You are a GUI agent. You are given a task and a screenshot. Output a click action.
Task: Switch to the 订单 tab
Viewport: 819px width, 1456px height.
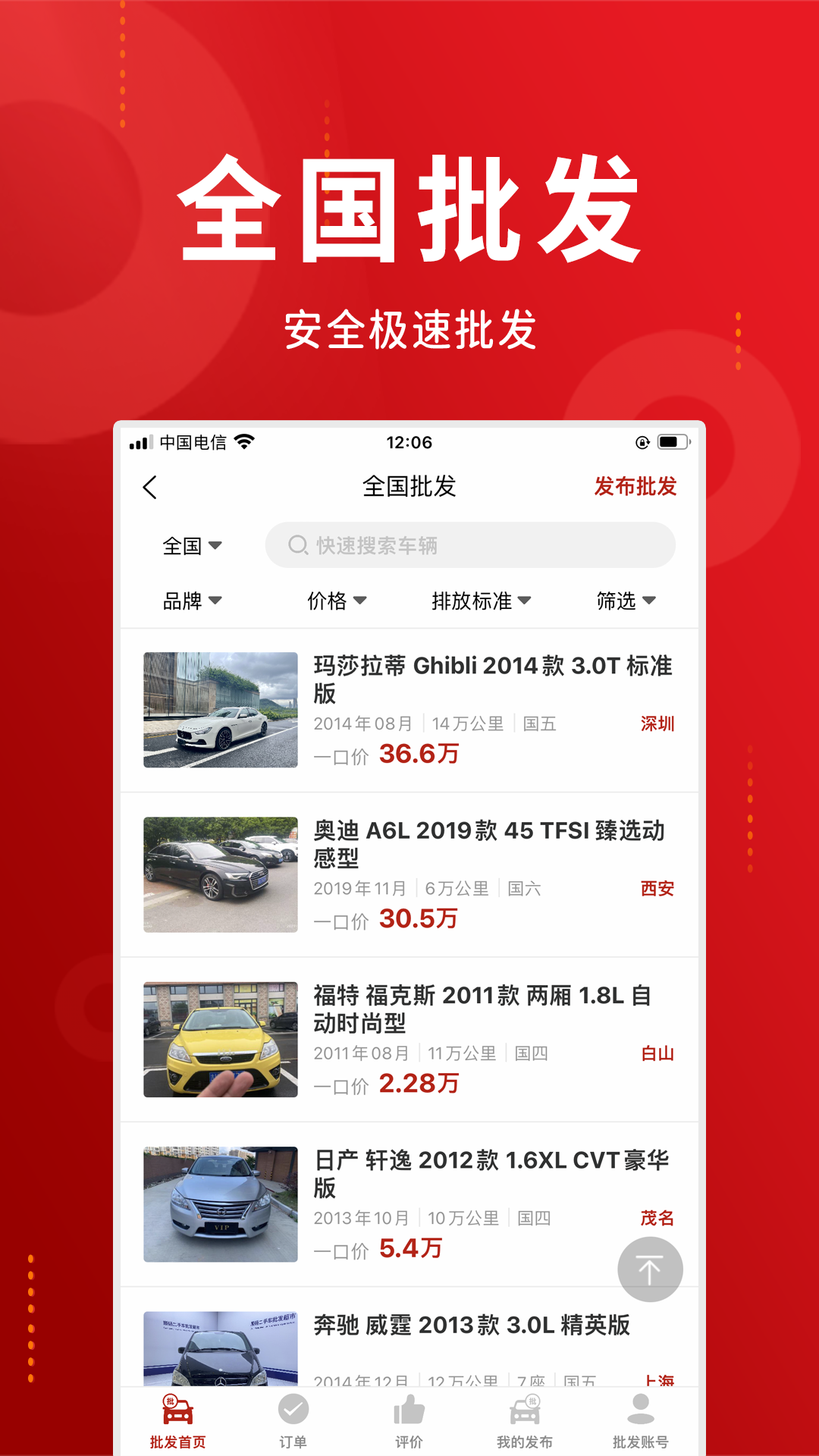292,1423
